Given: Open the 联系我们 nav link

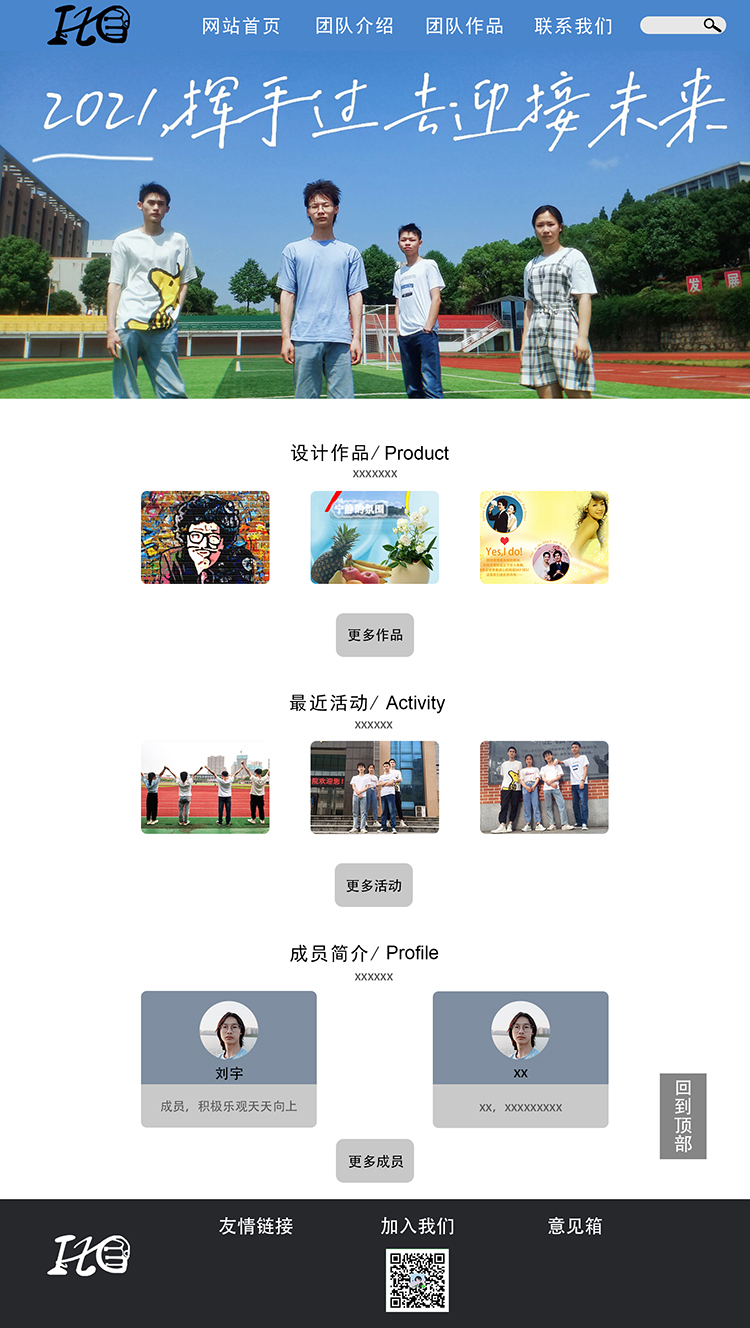Looking at the screenshot, I should [x=573, y=26].
